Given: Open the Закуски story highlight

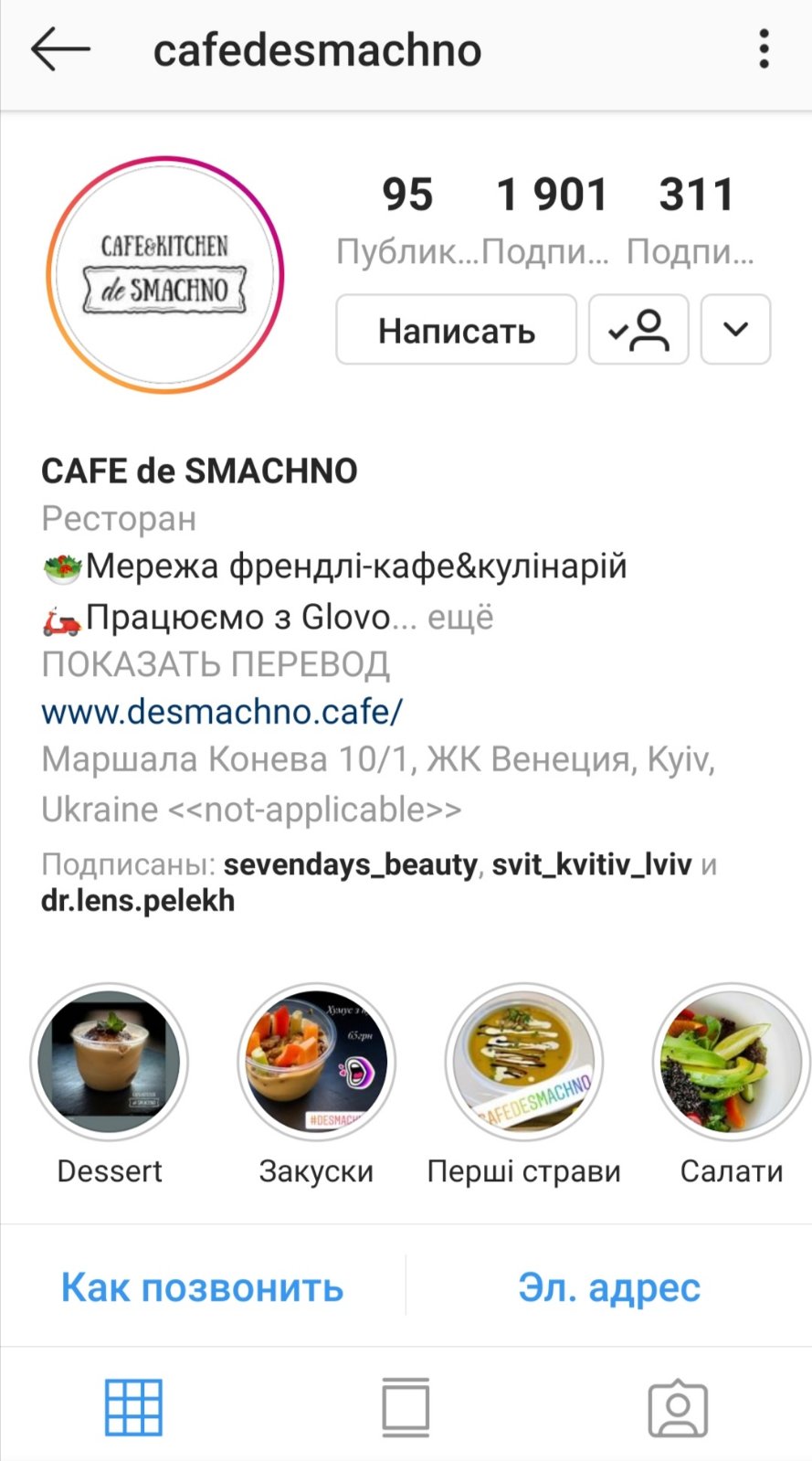Looking at the screenshot, I should click(316, 1085).
